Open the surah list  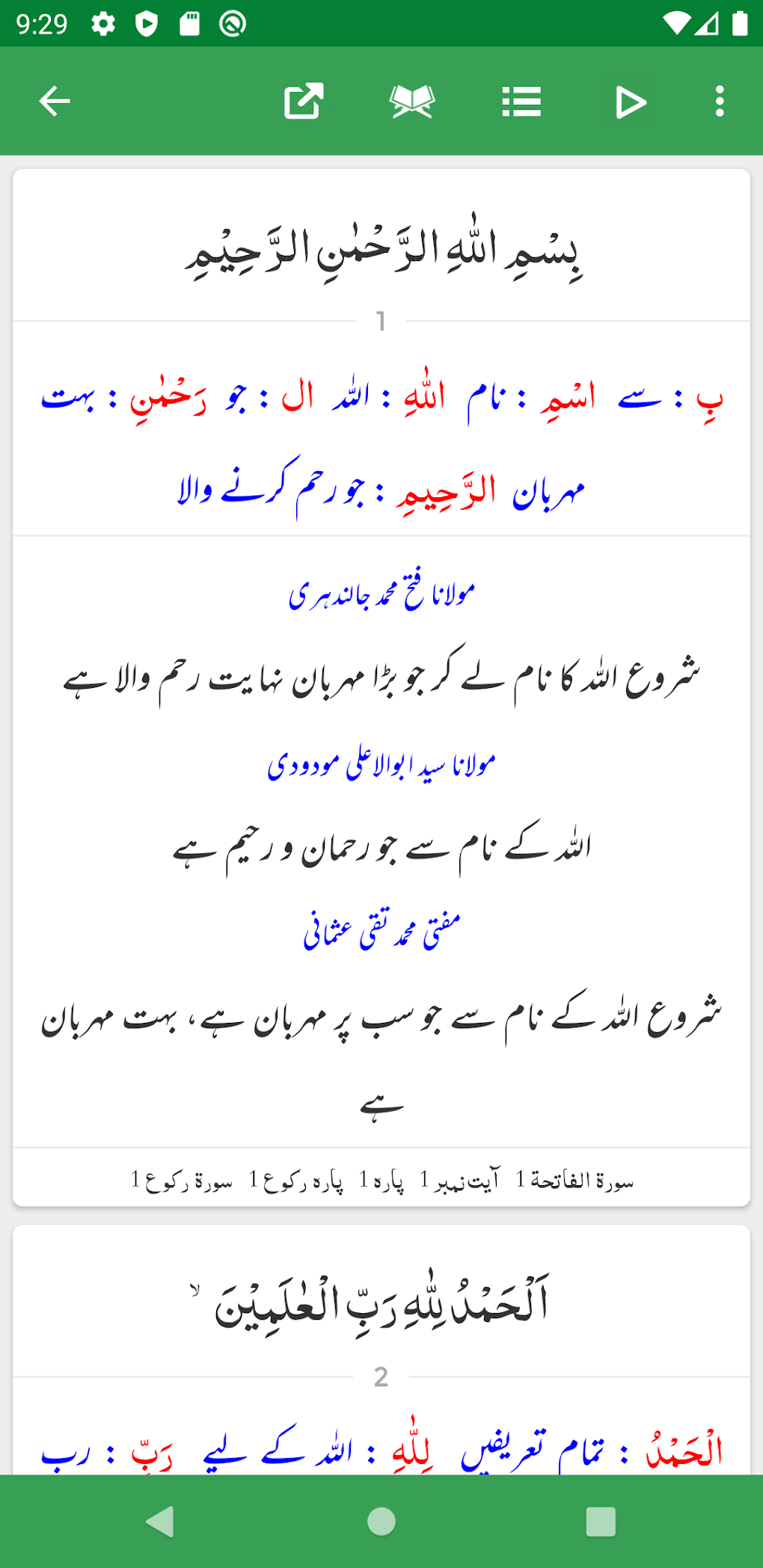click(521, 101)
